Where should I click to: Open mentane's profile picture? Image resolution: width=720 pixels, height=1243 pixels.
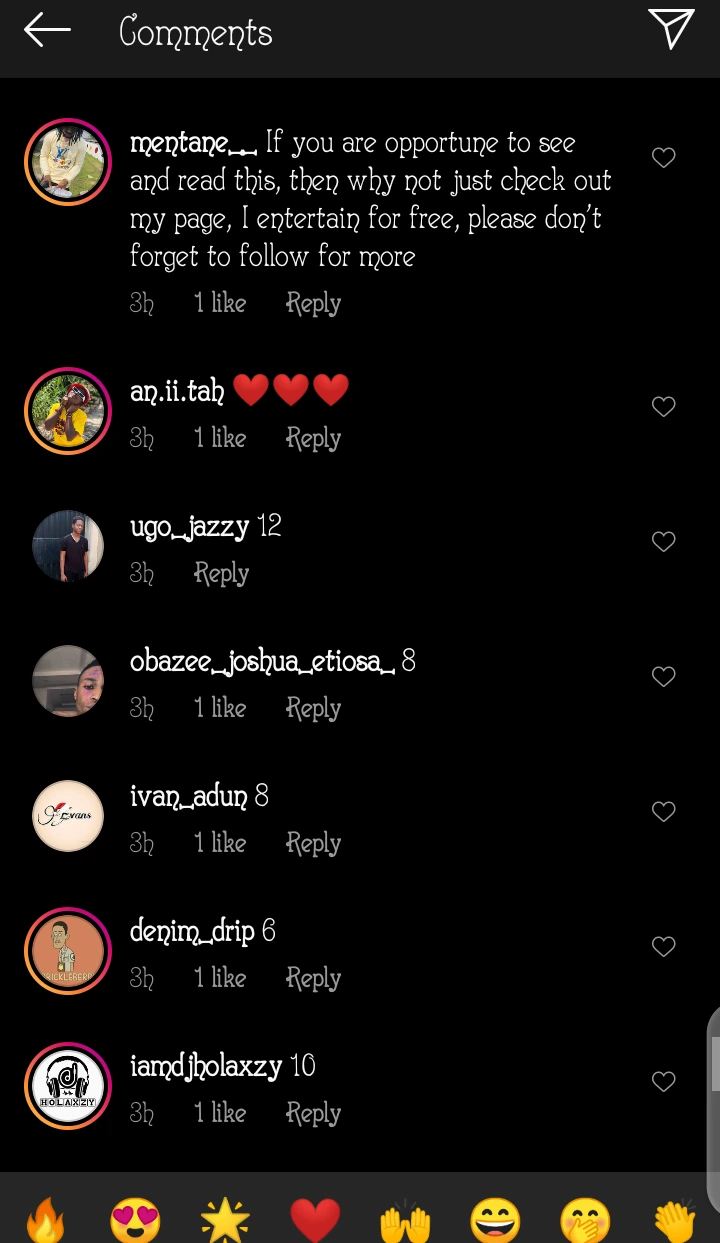(68, 162)
